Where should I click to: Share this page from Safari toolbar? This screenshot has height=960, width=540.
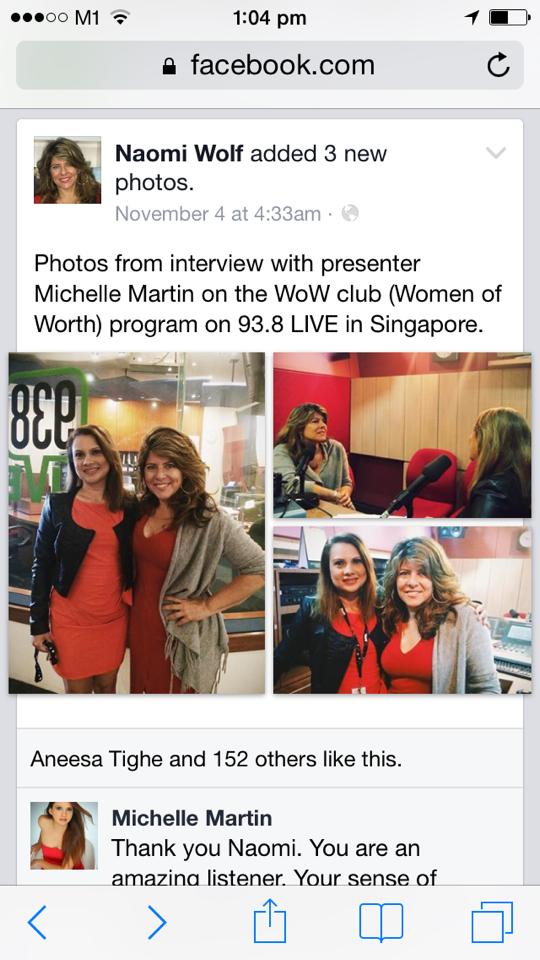point(270,920)
